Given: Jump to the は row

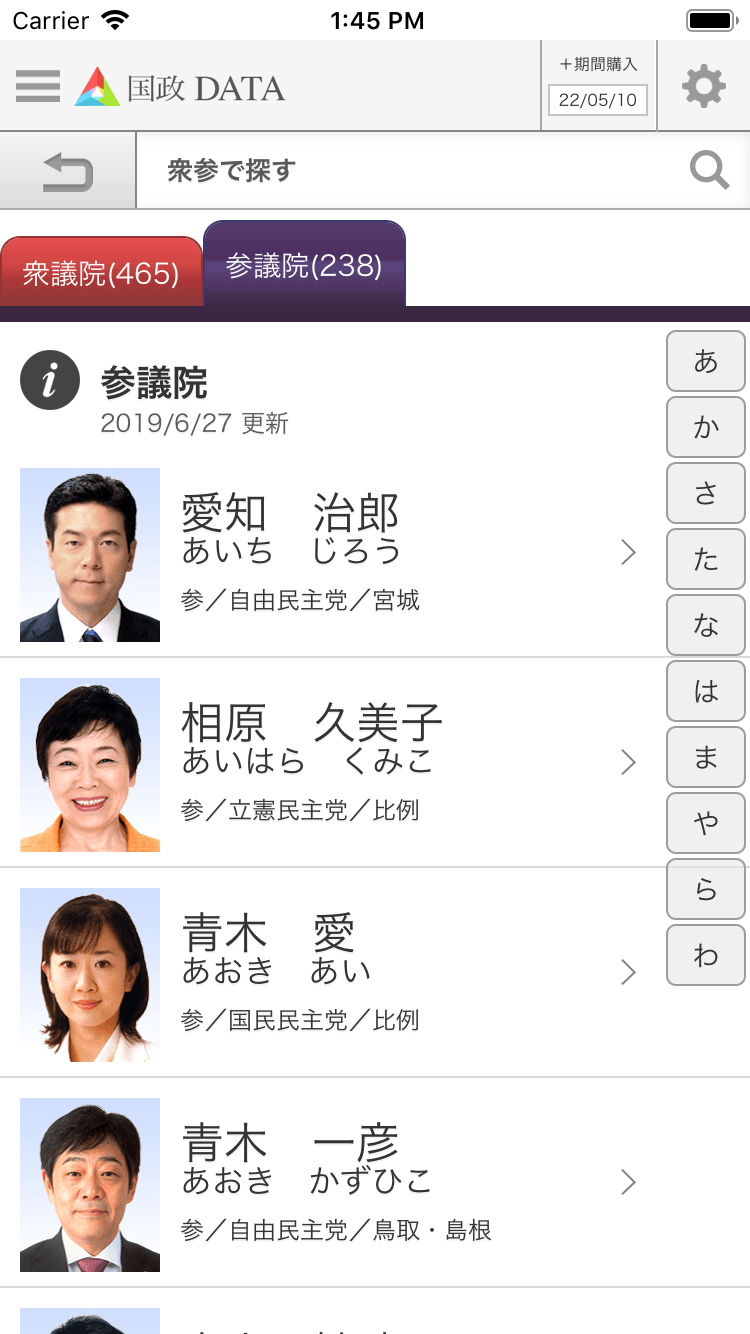Looking at the screenshot, I should coord(706,691).
